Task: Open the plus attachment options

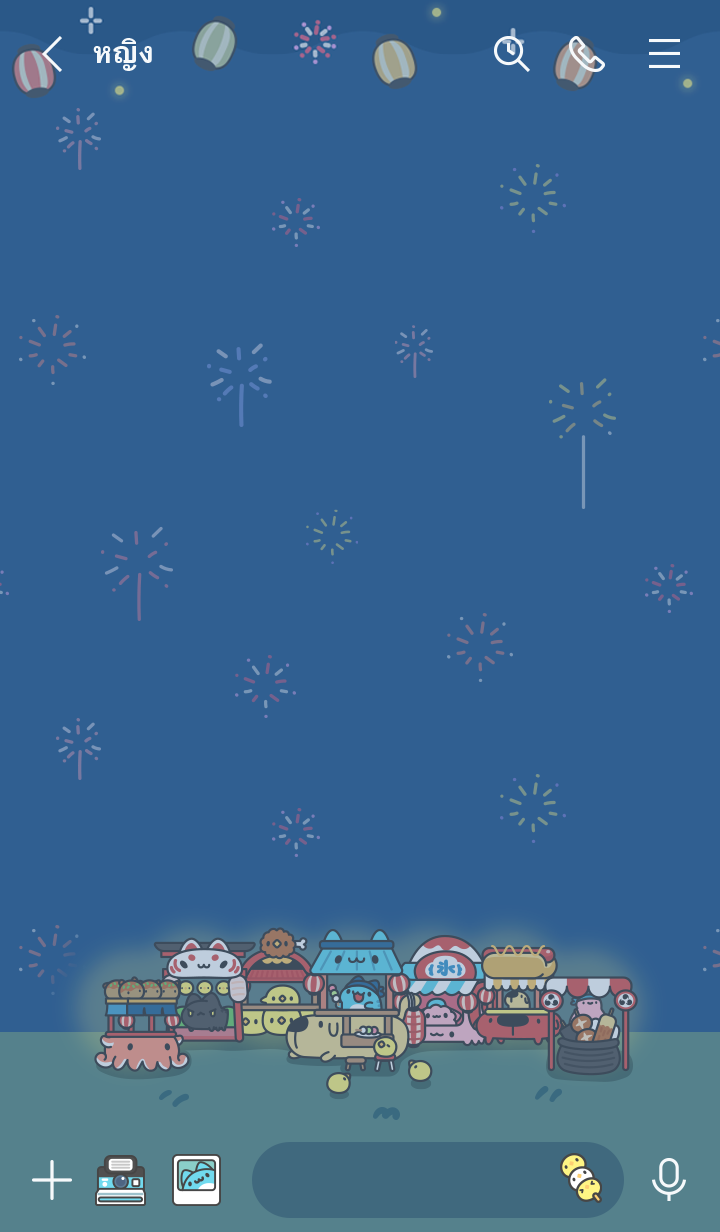Action: click(52, 1180)
